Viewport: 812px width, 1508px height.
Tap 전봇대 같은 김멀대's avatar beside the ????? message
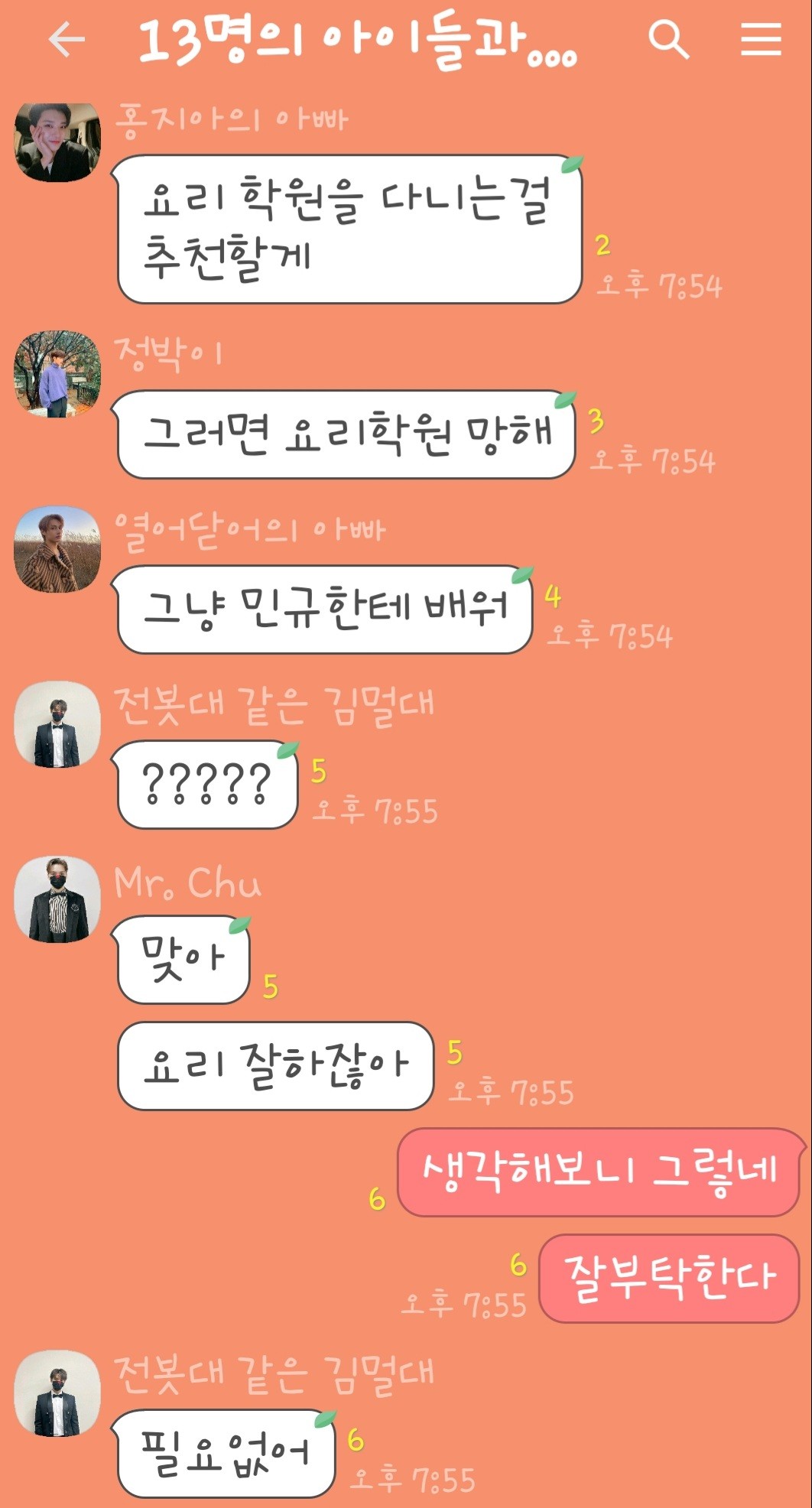pos(57,724)
